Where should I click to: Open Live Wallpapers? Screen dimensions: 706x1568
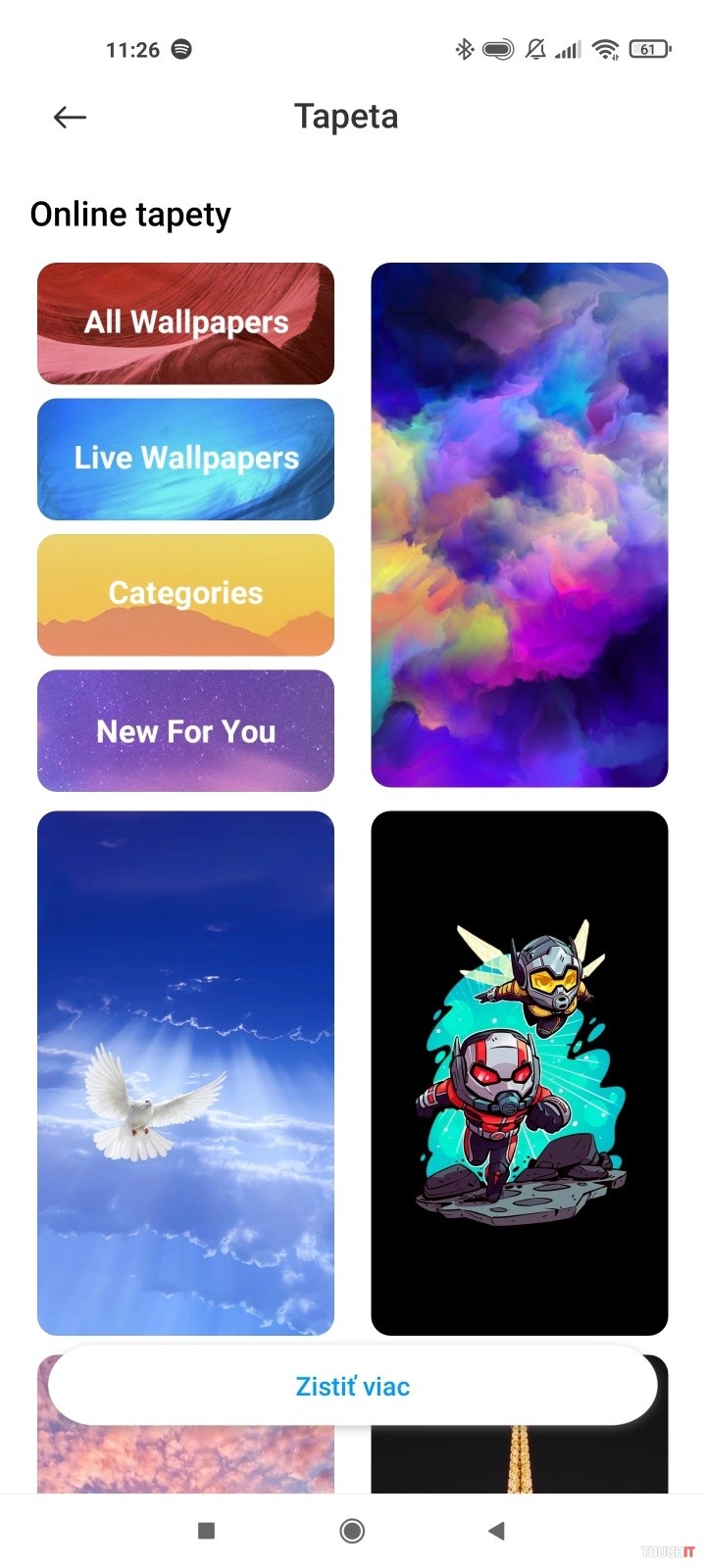click(x=185, y=459)
